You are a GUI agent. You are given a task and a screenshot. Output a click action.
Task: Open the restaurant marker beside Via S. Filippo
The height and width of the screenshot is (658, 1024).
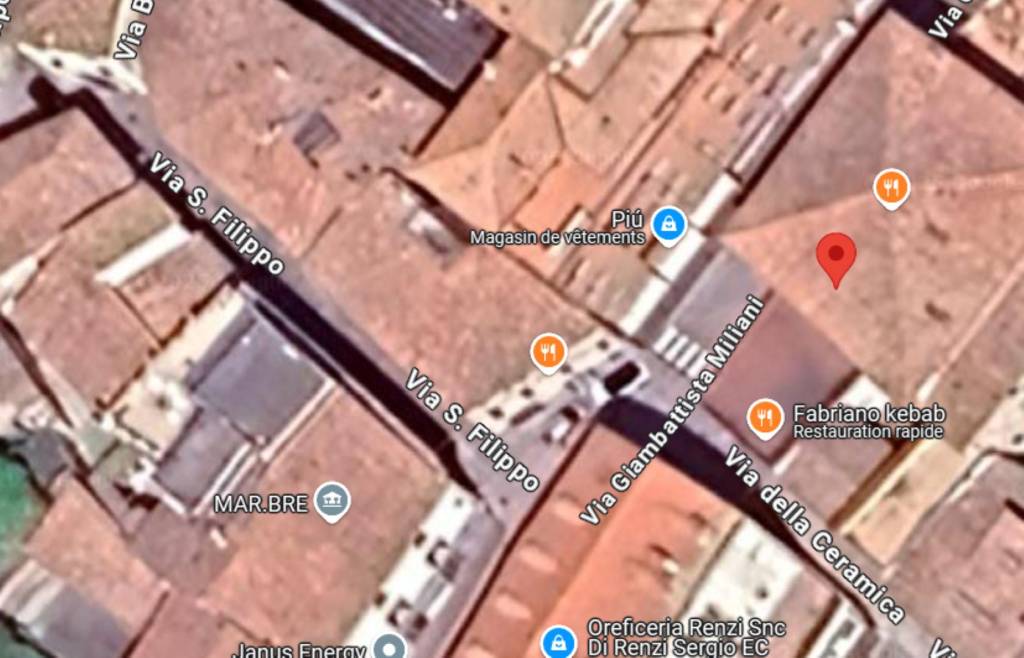pos(548,352)
